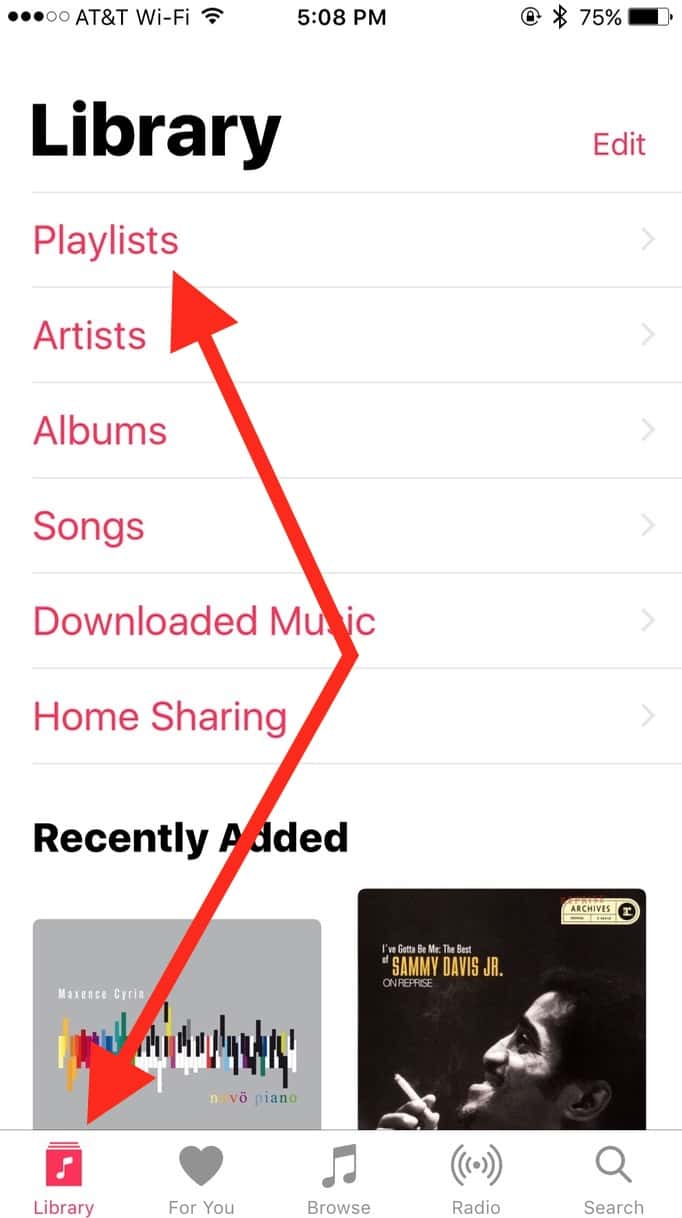This screenshot has width=682, height=1218.
Task: Switch to the Search tab
Action: click(x=613, y=1180)
